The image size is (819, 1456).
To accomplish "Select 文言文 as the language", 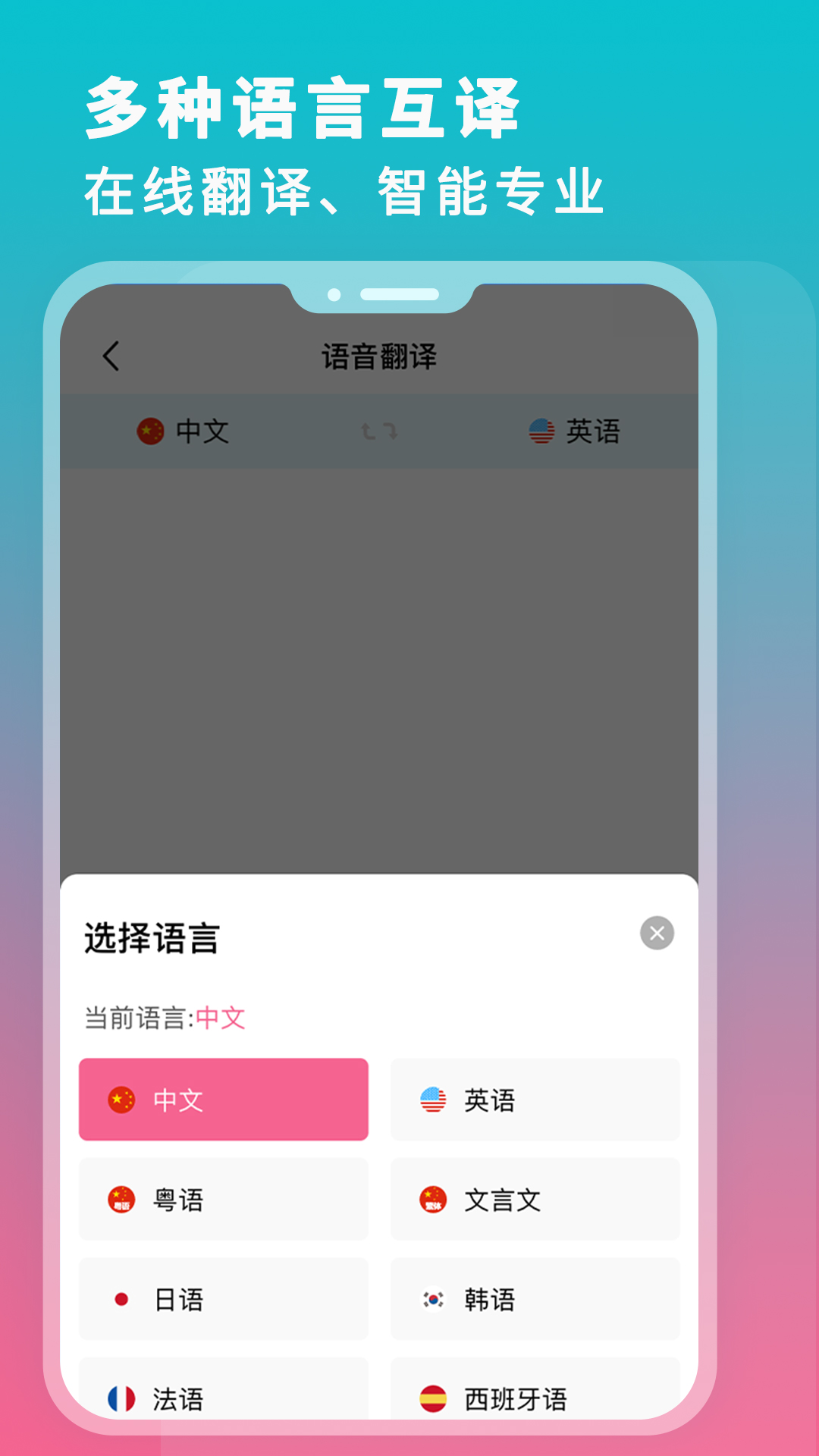I will pos(535,1200).
